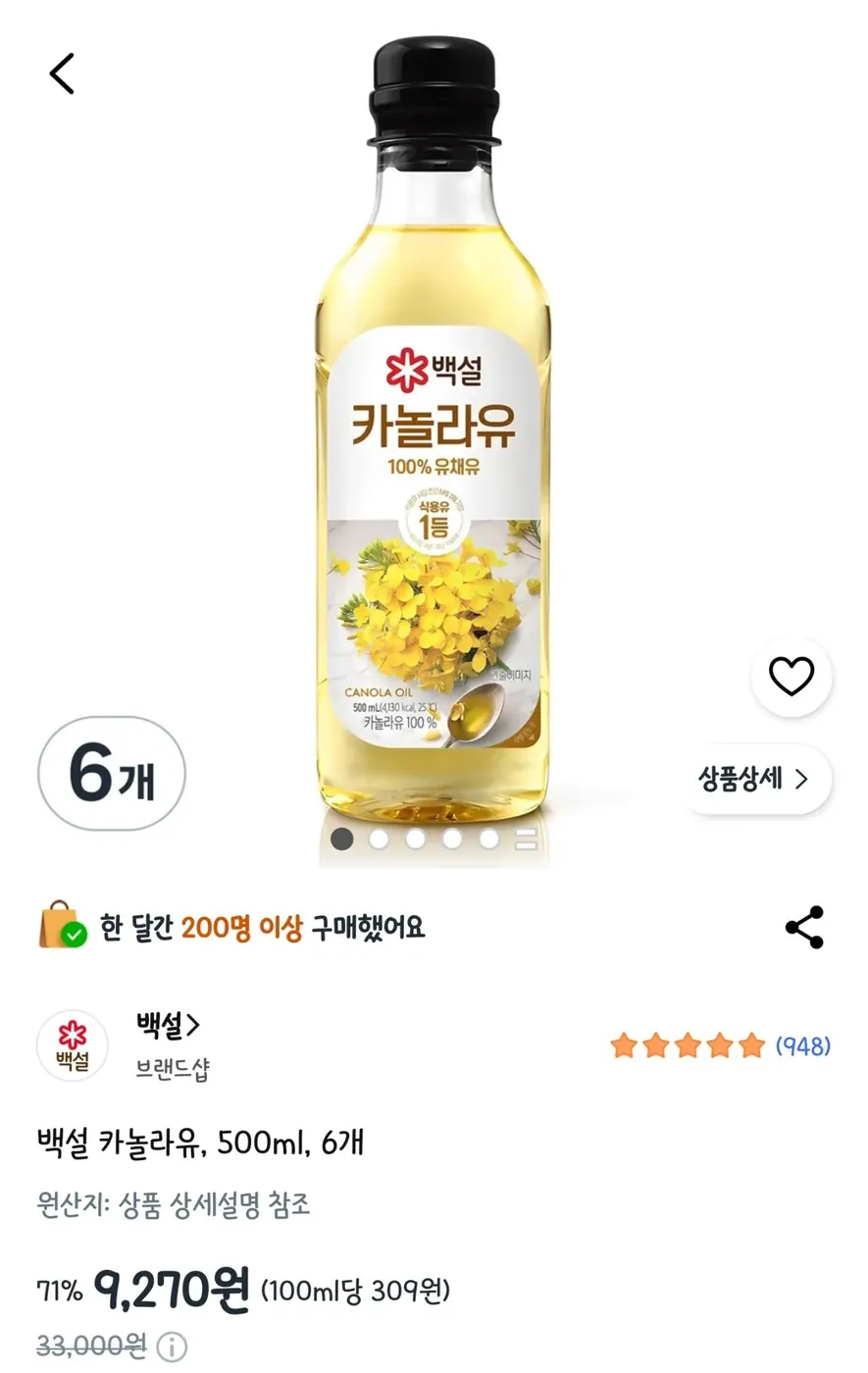
Task: Open sharing options via the share icon
Action: (x=804, y=929)
